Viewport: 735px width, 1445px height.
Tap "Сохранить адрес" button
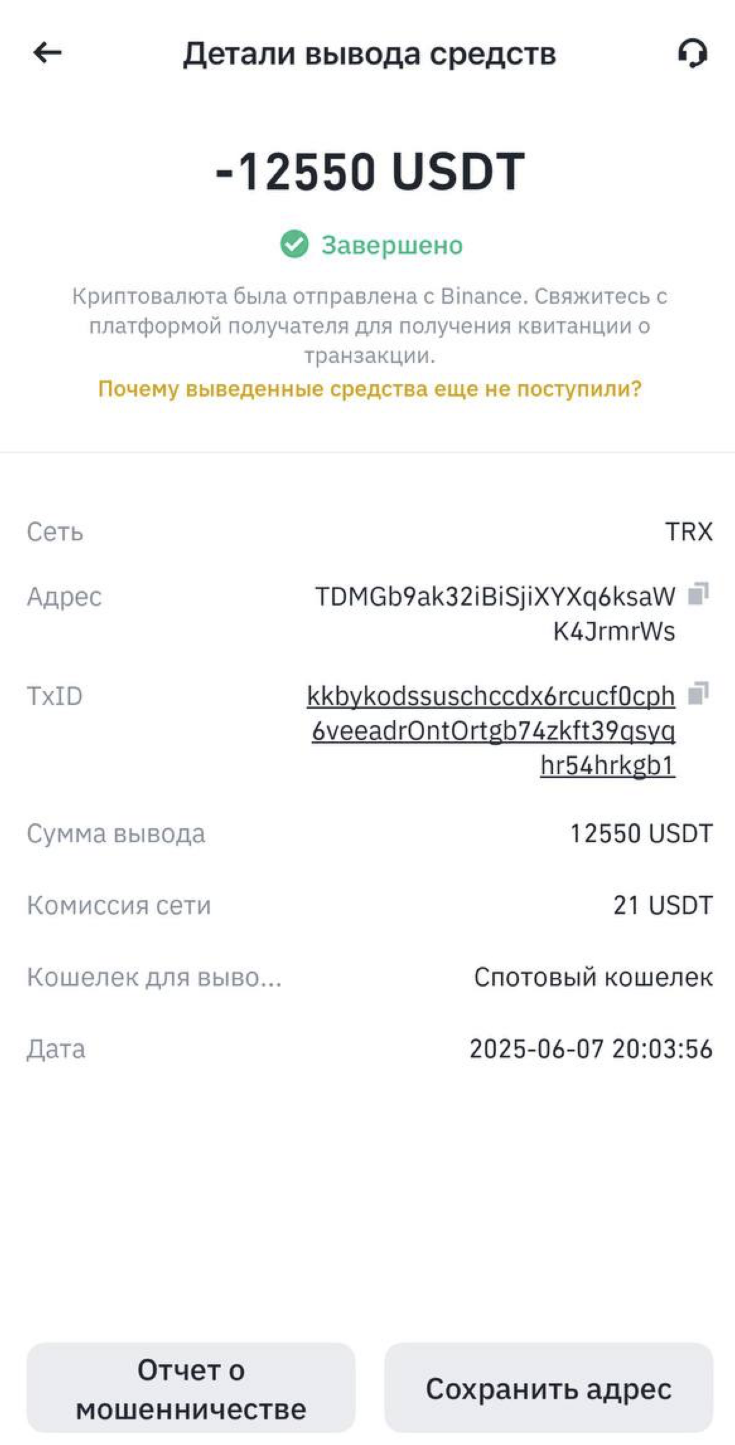pos(548,1388)
